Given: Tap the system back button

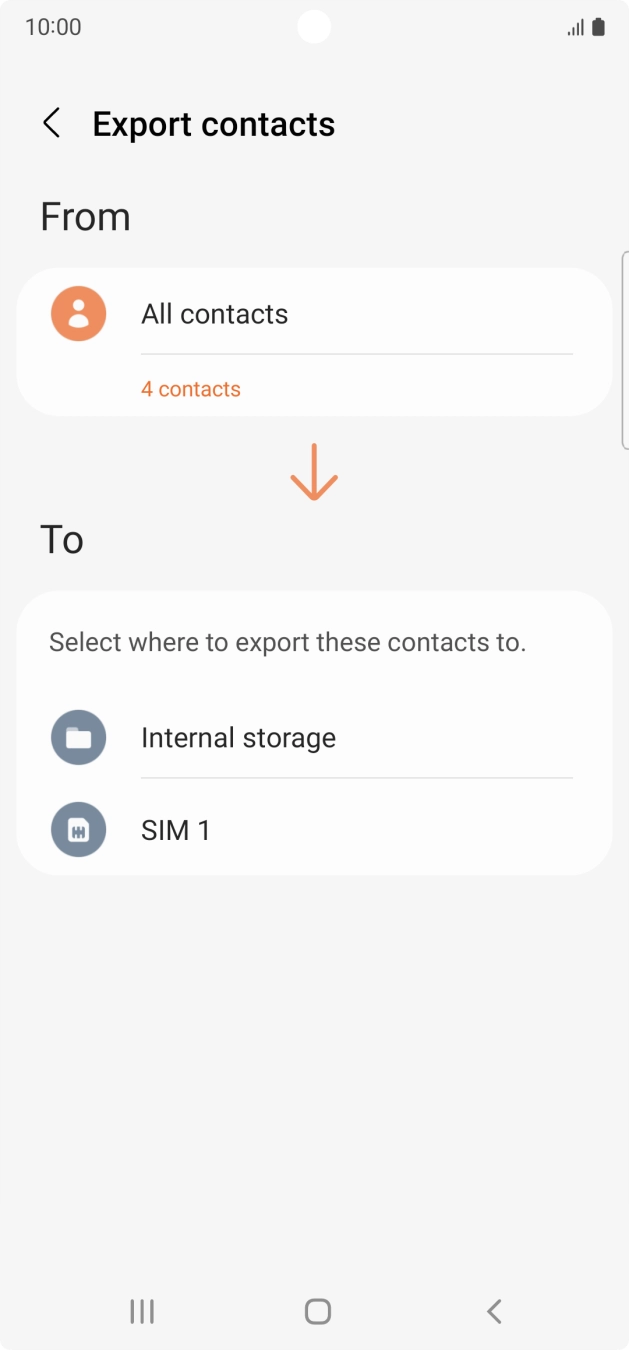Looking at the screenshot, I should pyautogui.click(x=493, y=1311).
